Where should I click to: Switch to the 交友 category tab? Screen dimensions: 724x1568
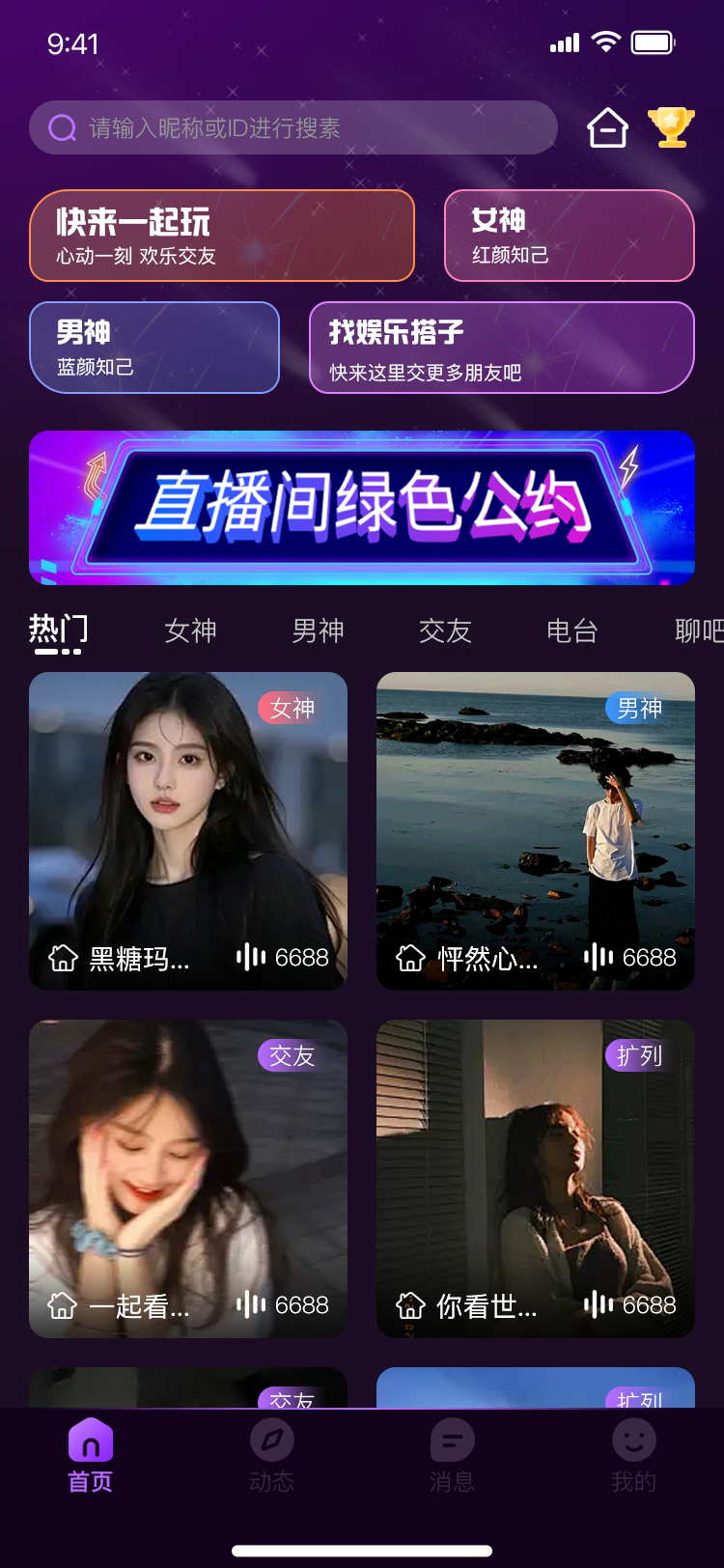[445, 630]
